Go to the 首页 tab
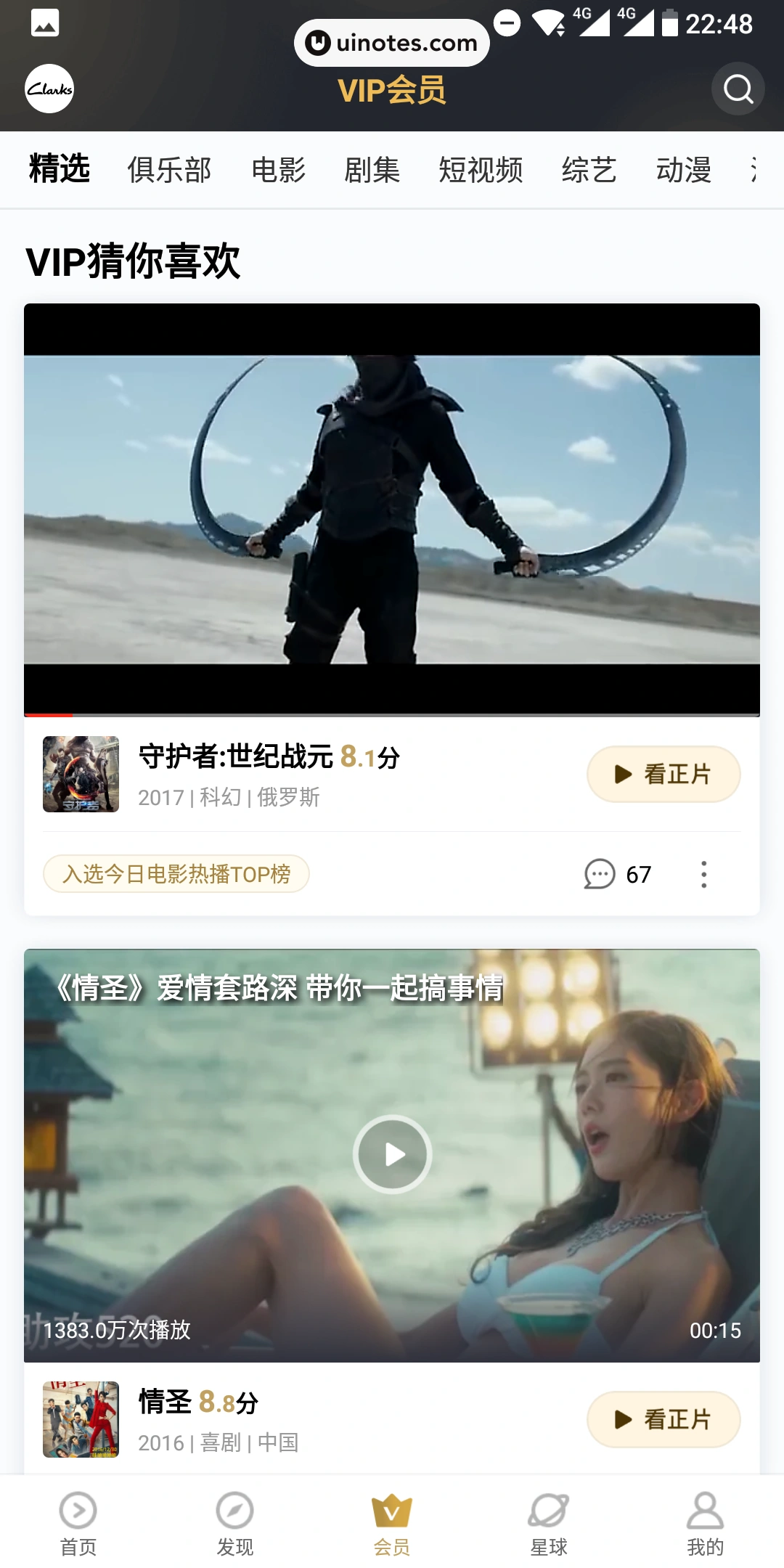This screenshot has width=784, height=1568. pyautogui.click(x=78, y=1523)
